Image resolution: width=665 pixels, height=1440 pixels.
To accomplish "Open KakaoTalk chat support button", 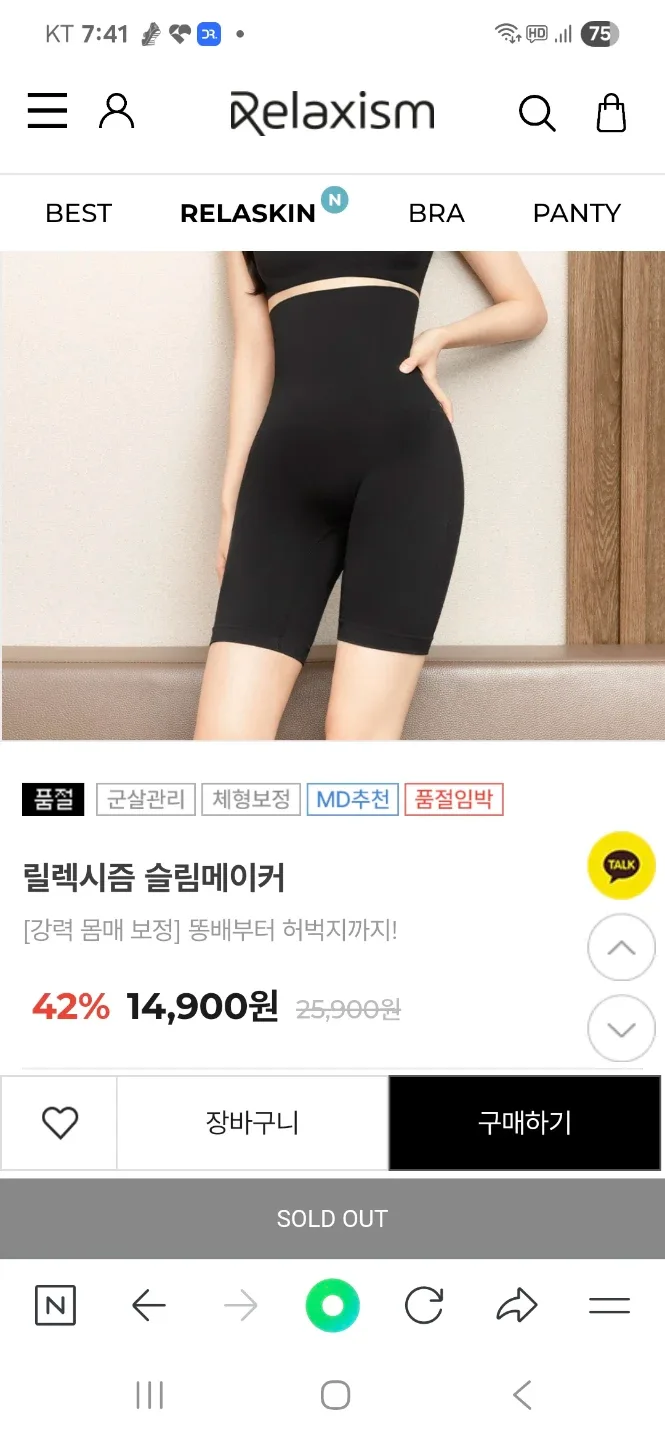I will pyautogui.click(x=621, y=865).
